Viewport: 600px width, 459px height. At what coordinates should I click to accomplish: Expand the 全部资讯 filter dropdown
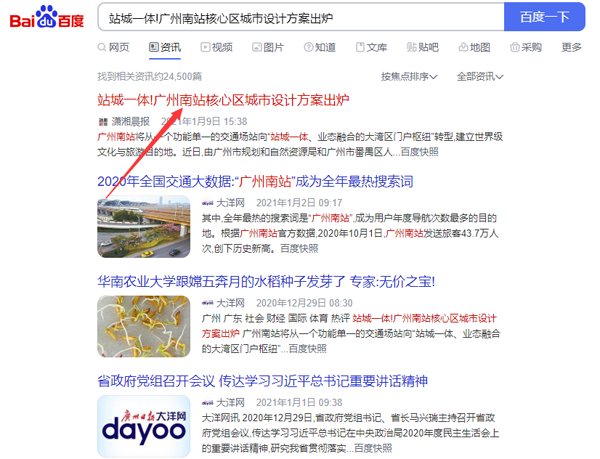click(x=480, y=76)
